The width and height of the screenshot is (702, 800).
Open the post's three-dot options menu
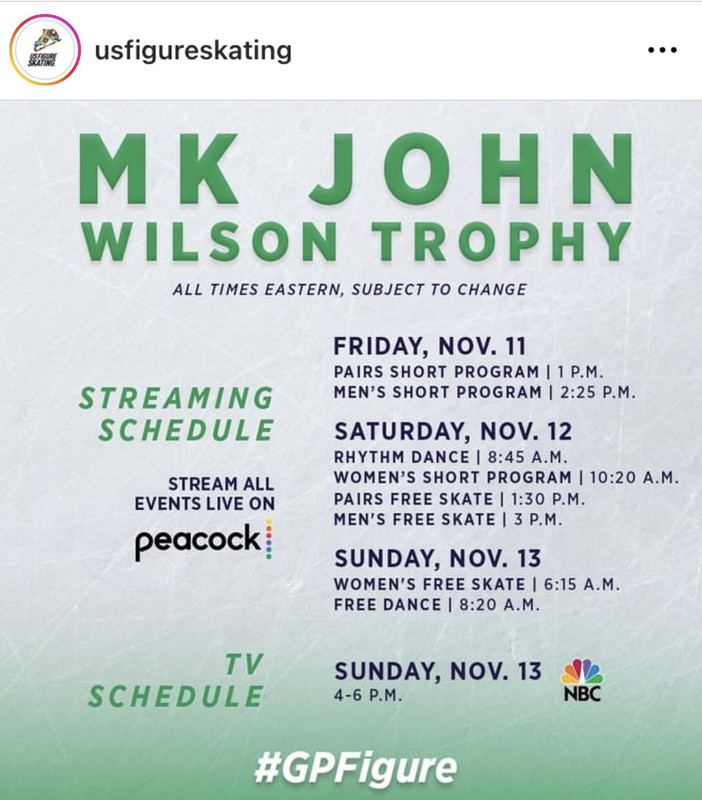pos(662,51)
